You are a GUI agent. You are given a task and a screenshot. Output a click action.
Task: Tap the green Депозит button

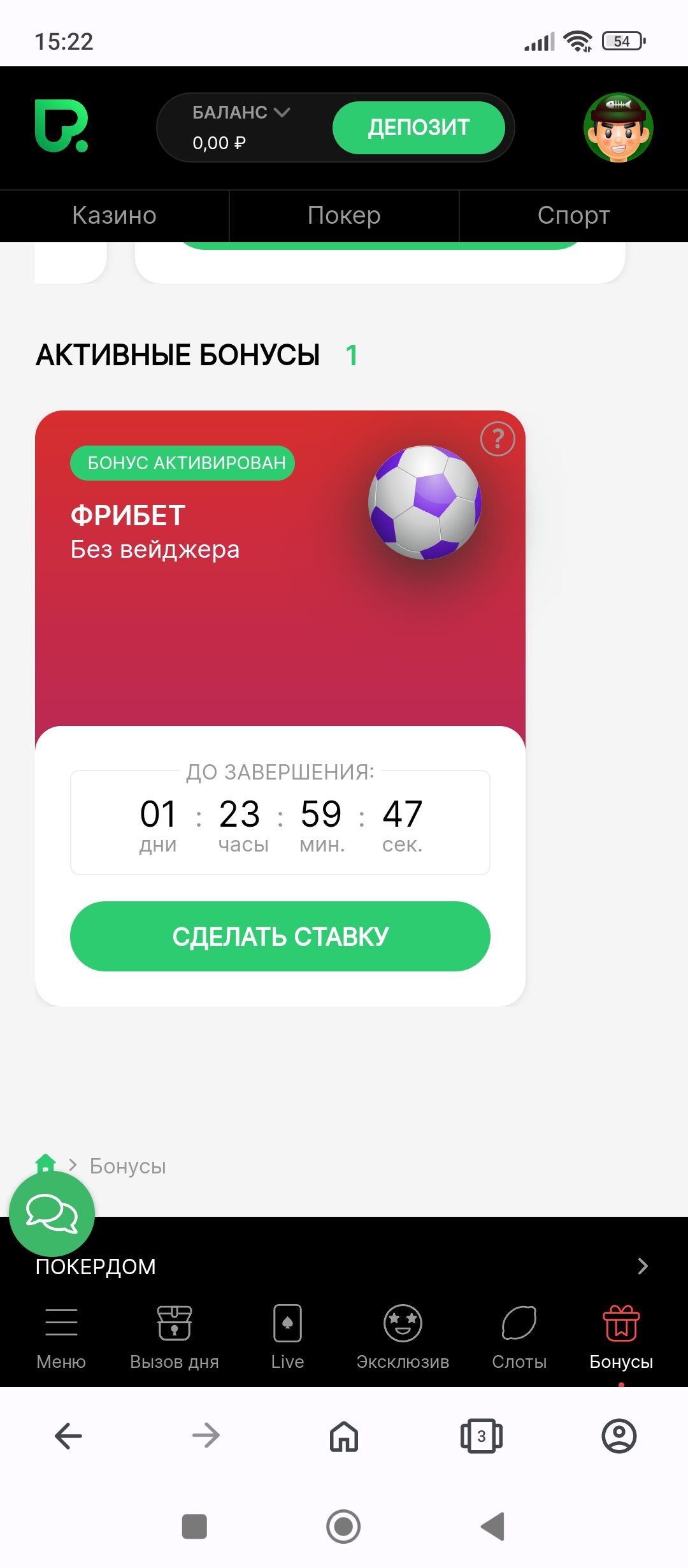pos(419,127)
